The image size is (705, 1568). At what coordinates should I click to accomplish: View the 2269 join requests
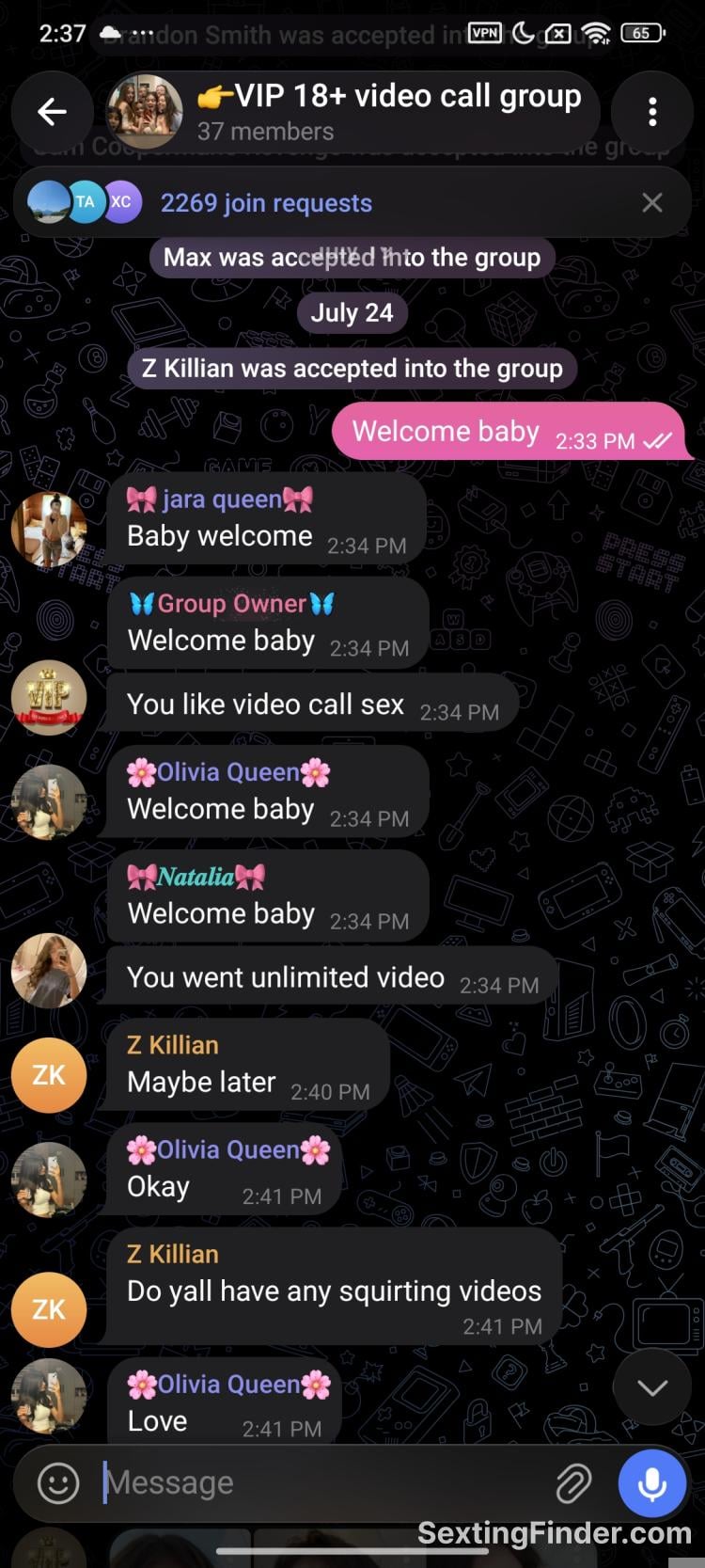point(266,202)
